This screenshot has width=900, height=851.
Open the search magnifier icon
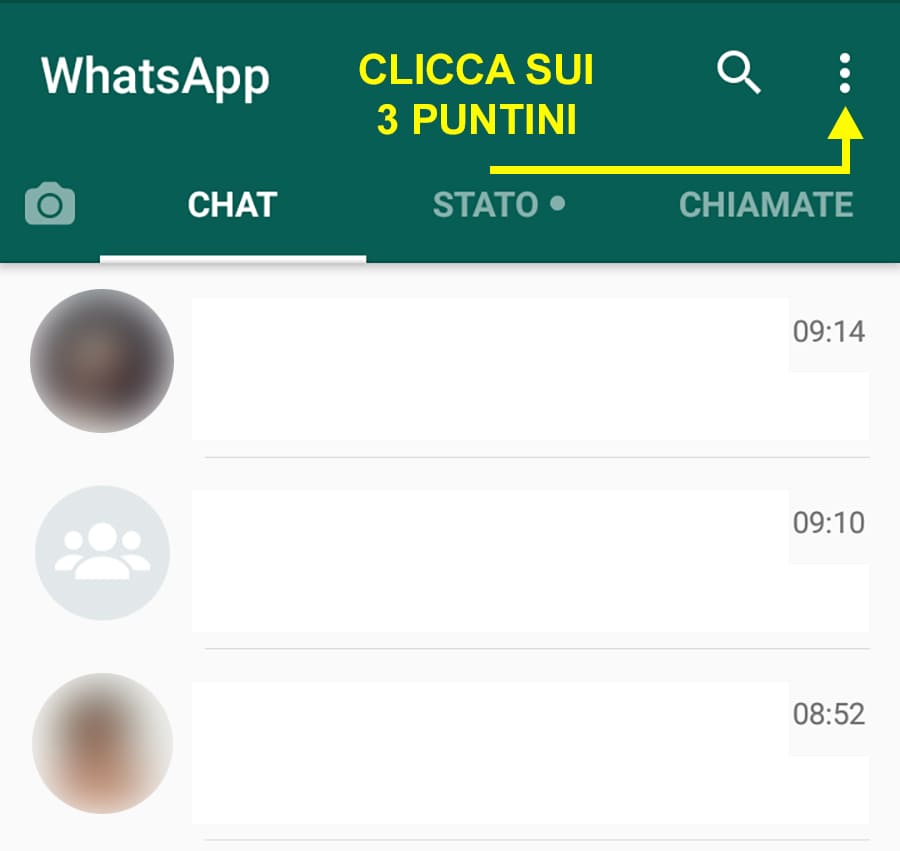click(739, 73)
